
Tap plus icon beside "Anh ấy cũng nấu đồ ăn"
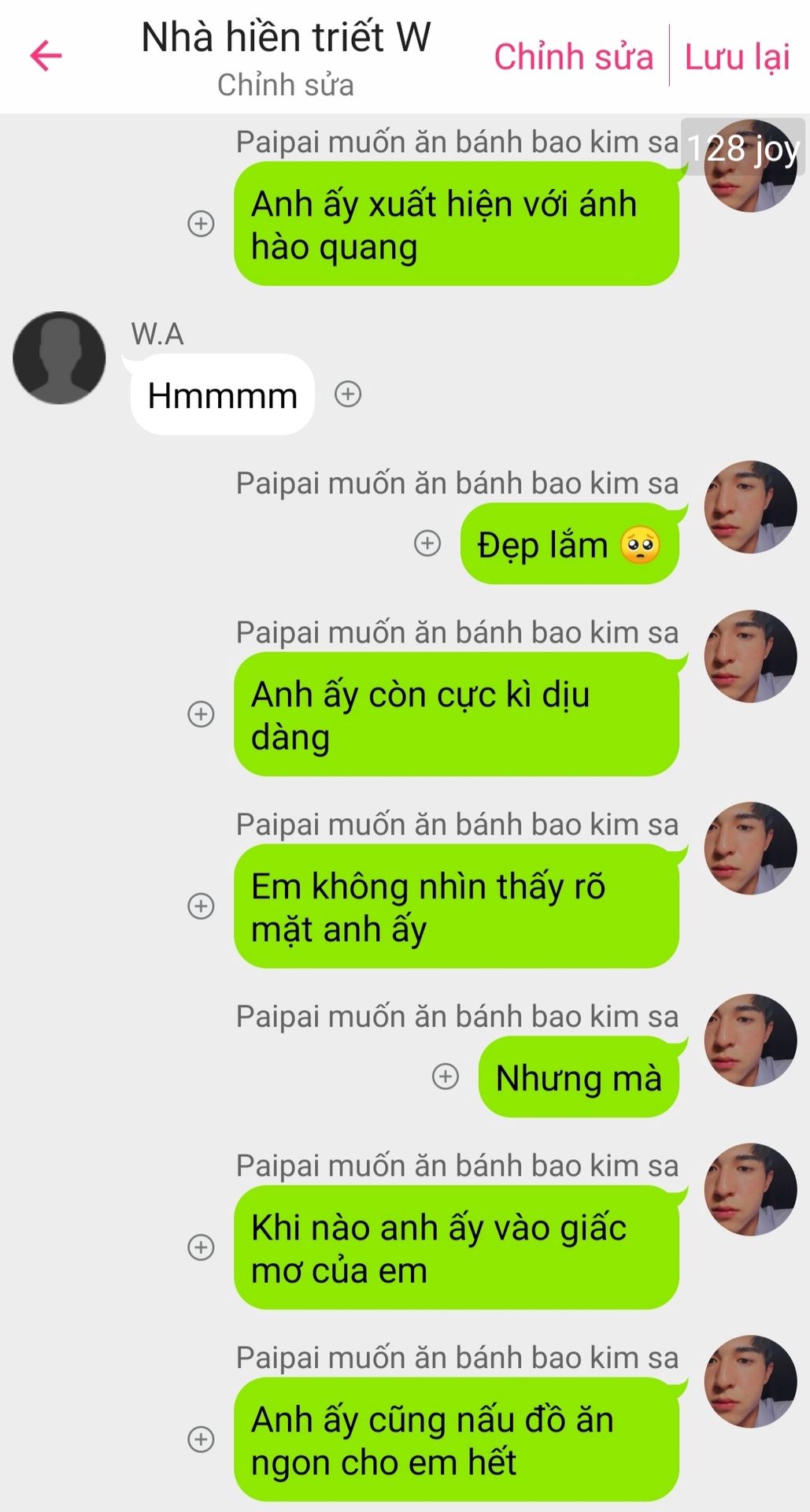[x=201, y=1440]
